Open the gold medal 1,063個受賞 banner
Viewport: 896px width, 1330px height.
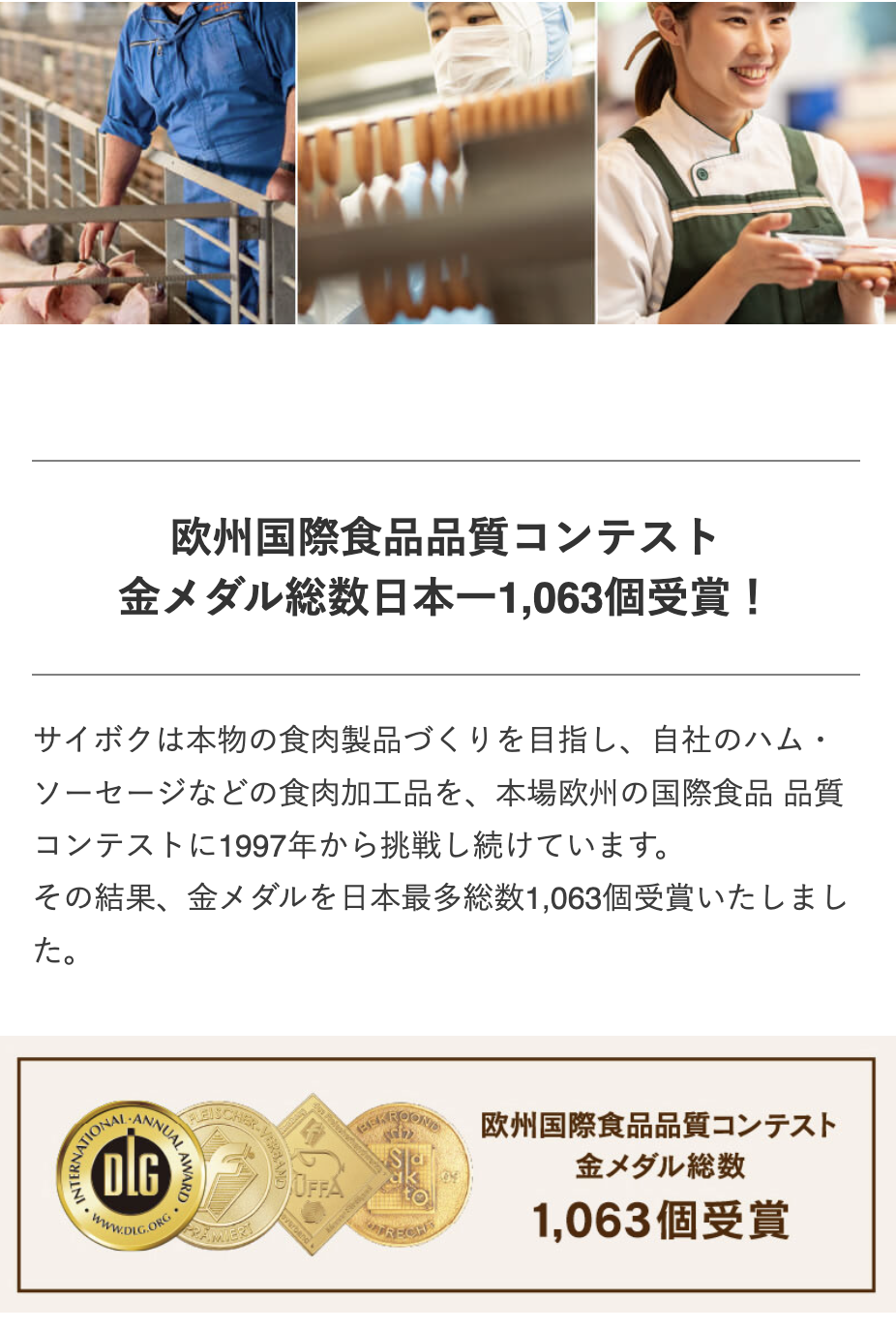pyautogui.click(x=447, y=1175)
